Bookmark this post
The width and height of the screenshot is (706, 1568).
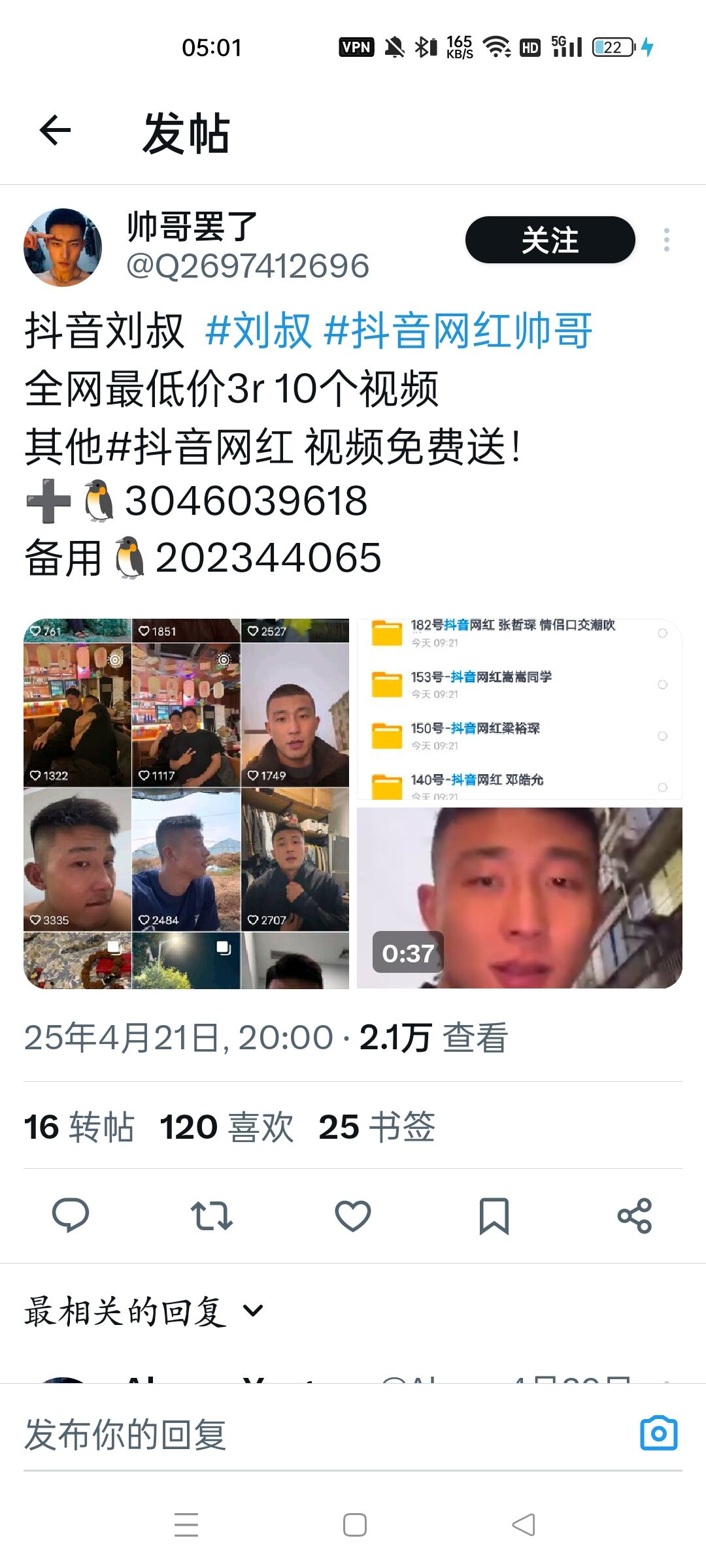[494, 1215]
